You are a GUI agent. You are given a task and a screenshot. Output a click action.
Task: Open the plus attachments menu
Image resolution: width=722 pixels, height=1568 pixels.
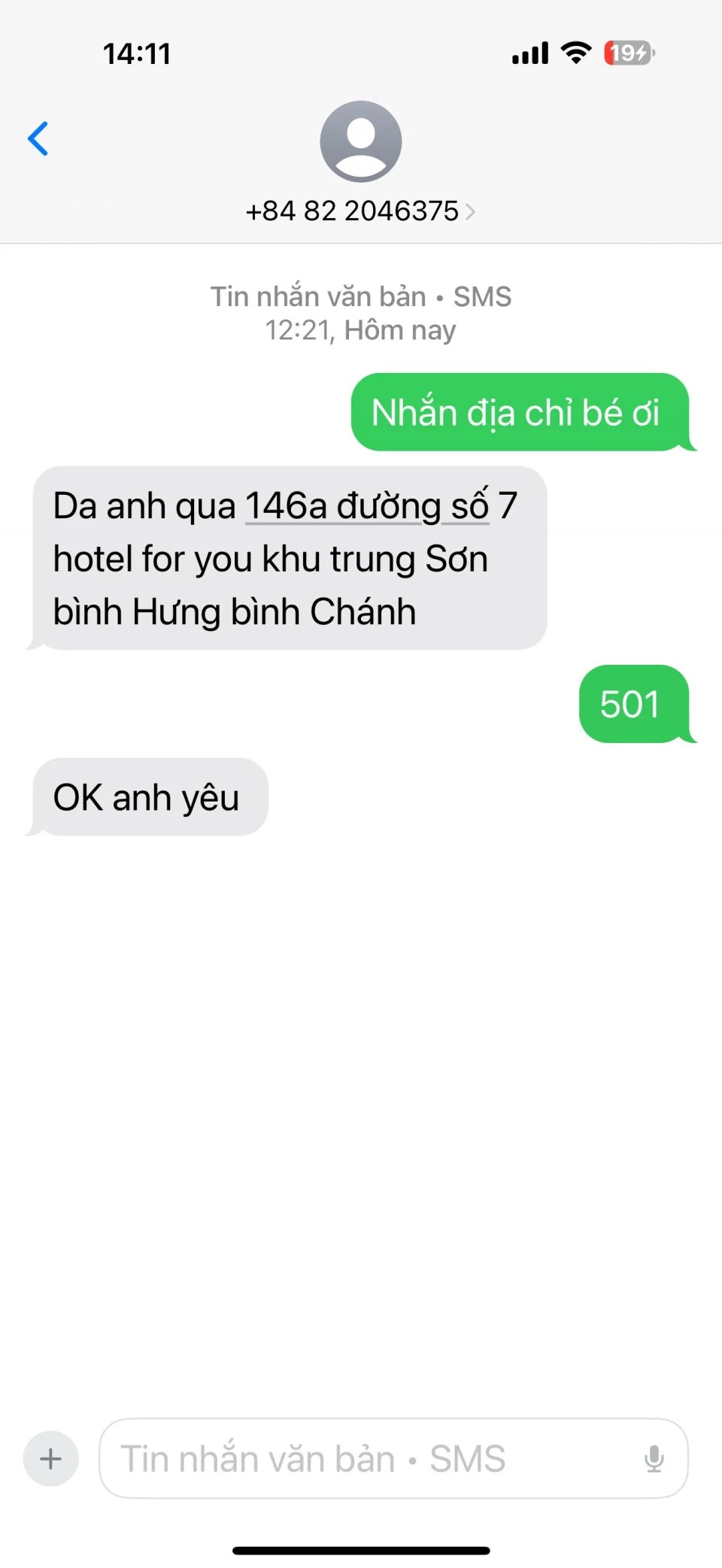(50, 1459)
